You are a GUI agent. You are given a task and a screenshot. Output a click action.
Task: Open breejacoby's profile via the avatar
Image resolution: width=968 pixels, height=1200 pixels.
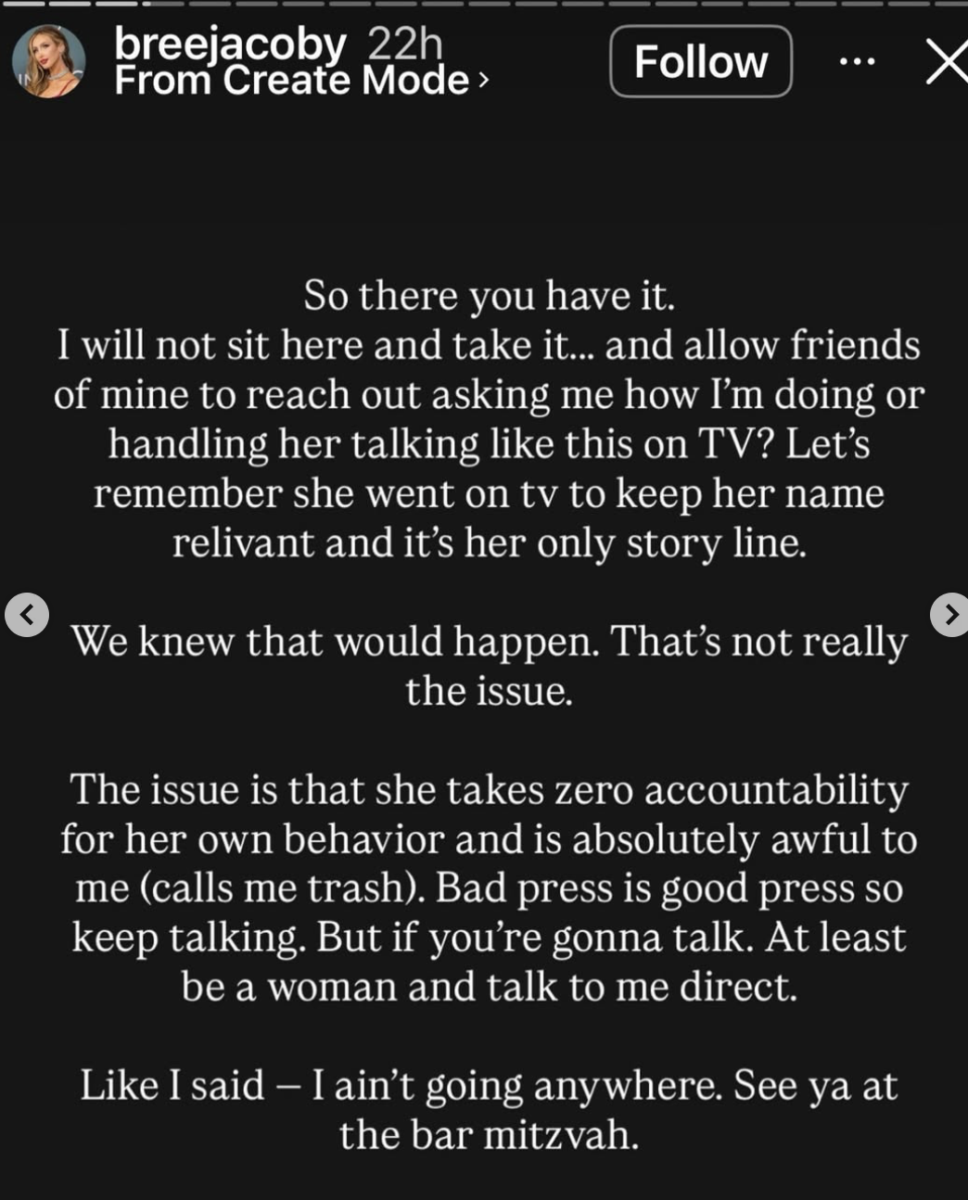[x=49, y=62]
